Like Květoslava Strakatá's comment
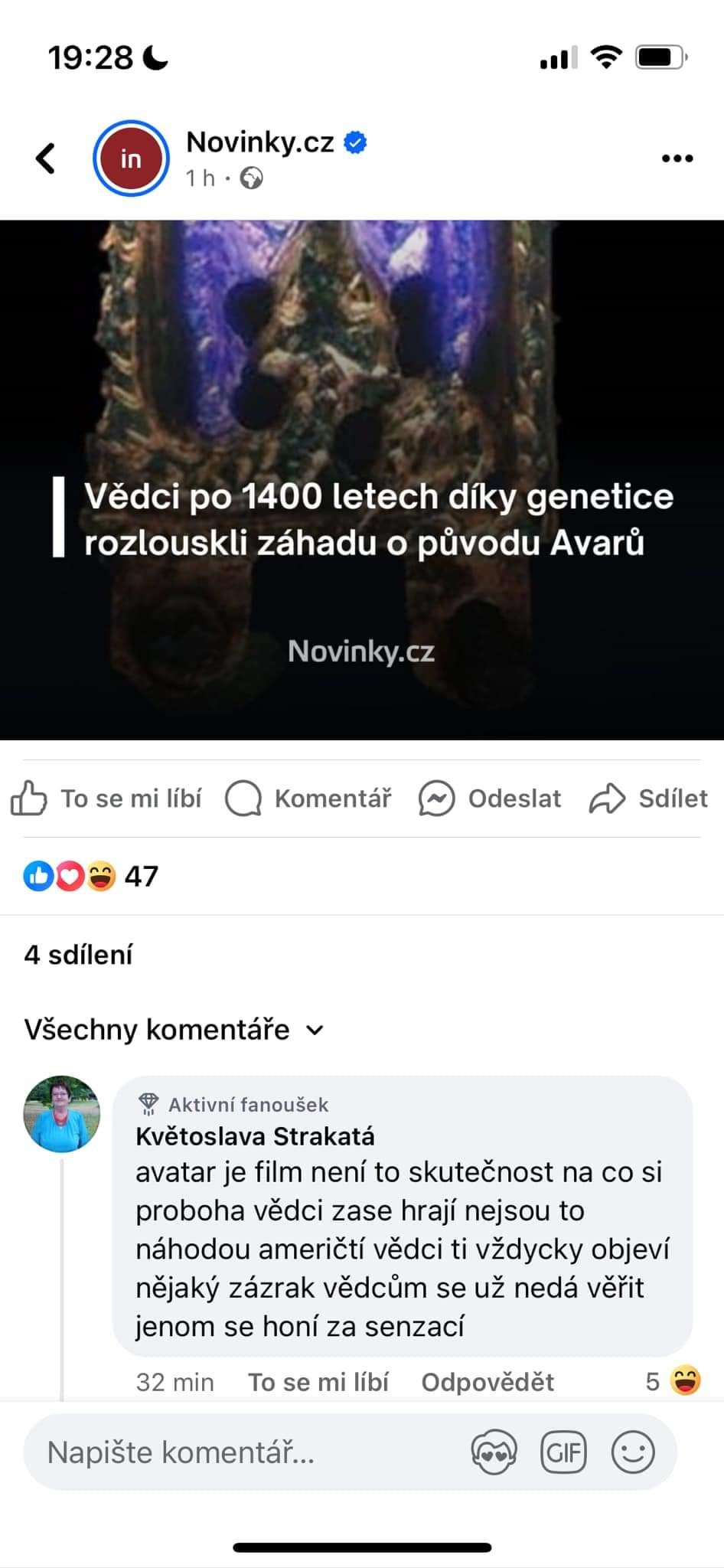 coord(318,1382)
